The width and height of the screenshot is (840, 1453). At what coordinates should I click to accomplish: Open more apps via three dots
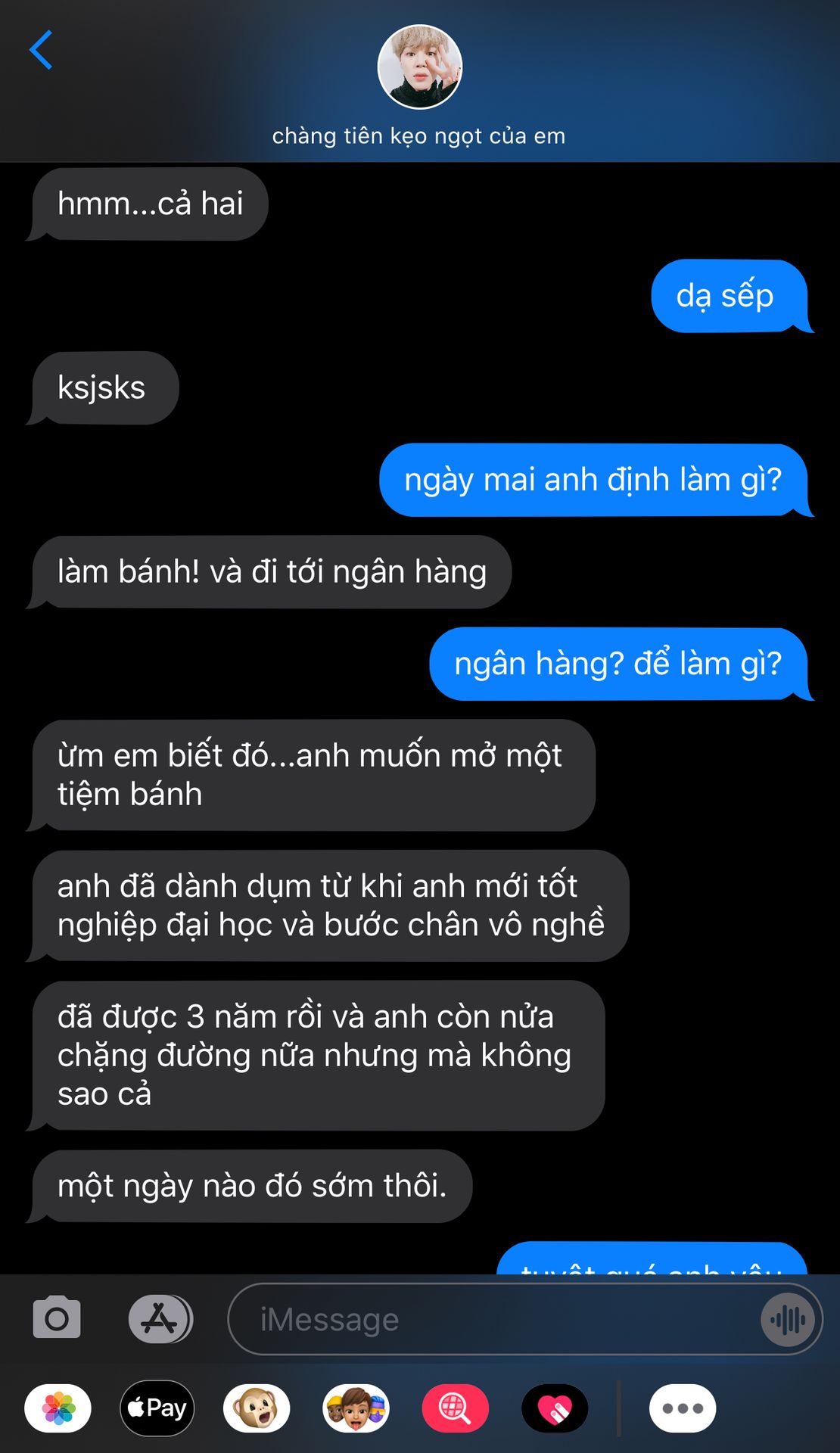(x=683, y=1408)
